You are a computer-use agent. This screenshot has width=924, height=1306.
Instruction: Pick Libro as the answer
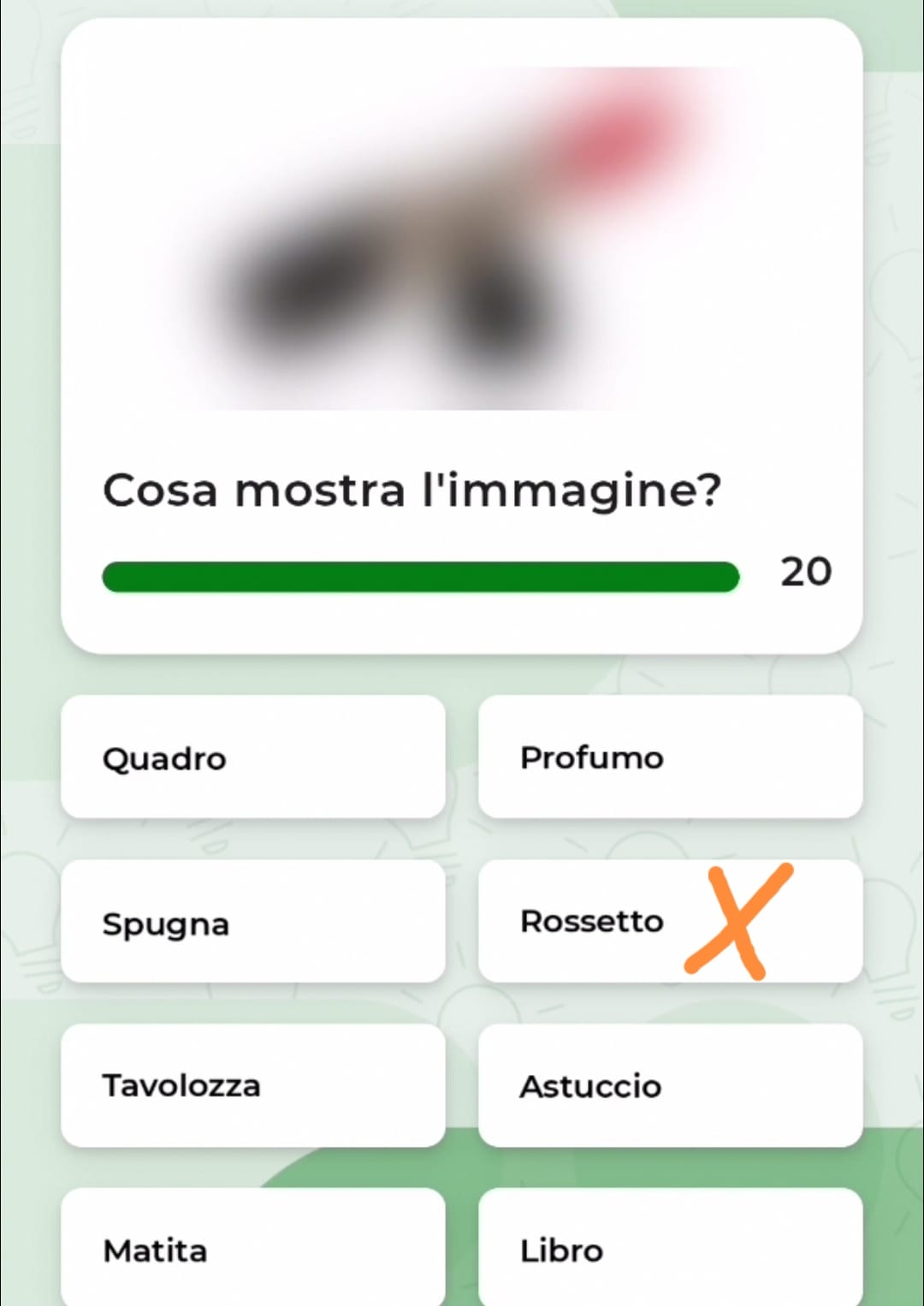[670, 1250]
